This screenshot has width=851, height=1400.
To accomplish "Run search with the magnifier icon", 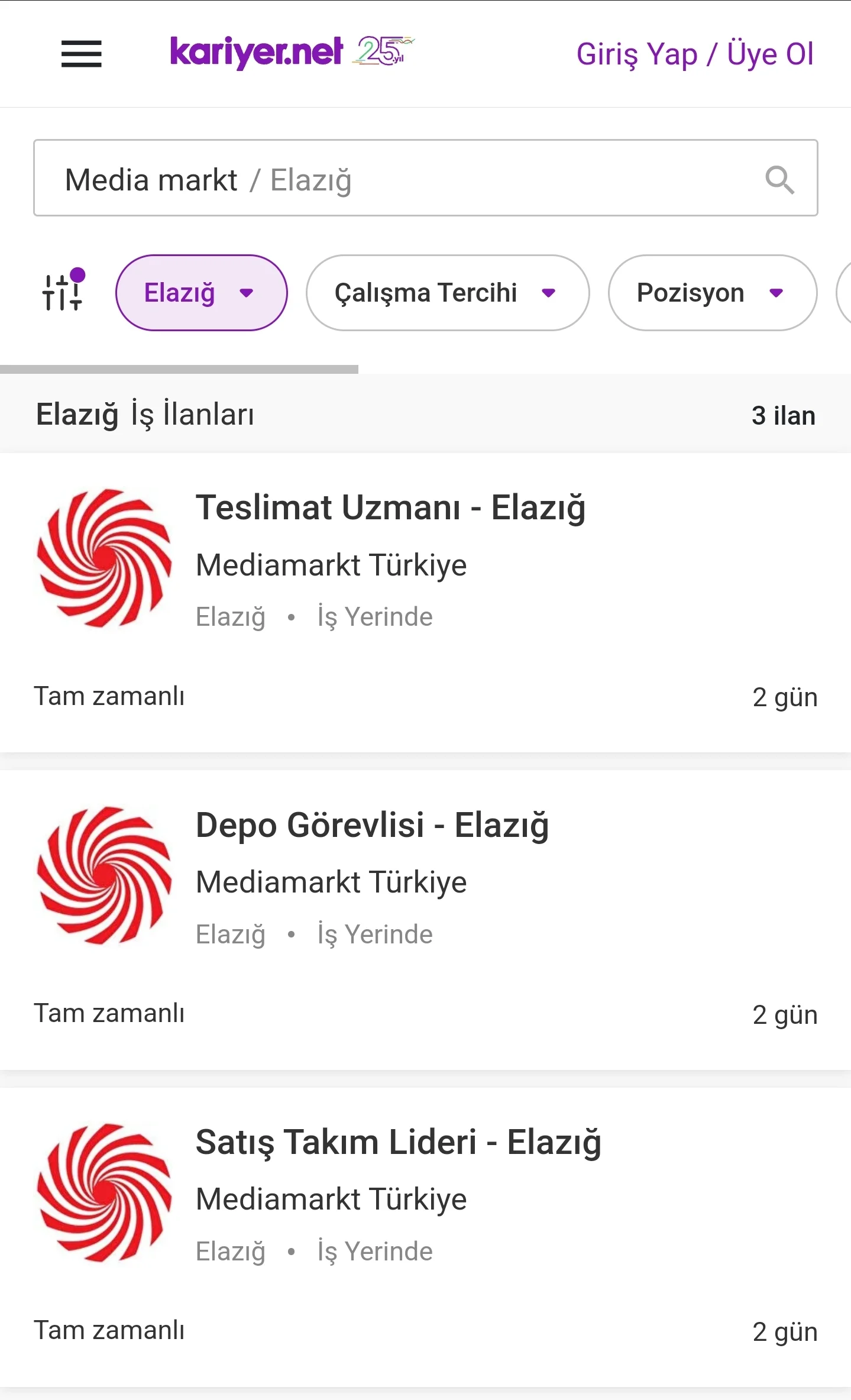I will (779, 180).
